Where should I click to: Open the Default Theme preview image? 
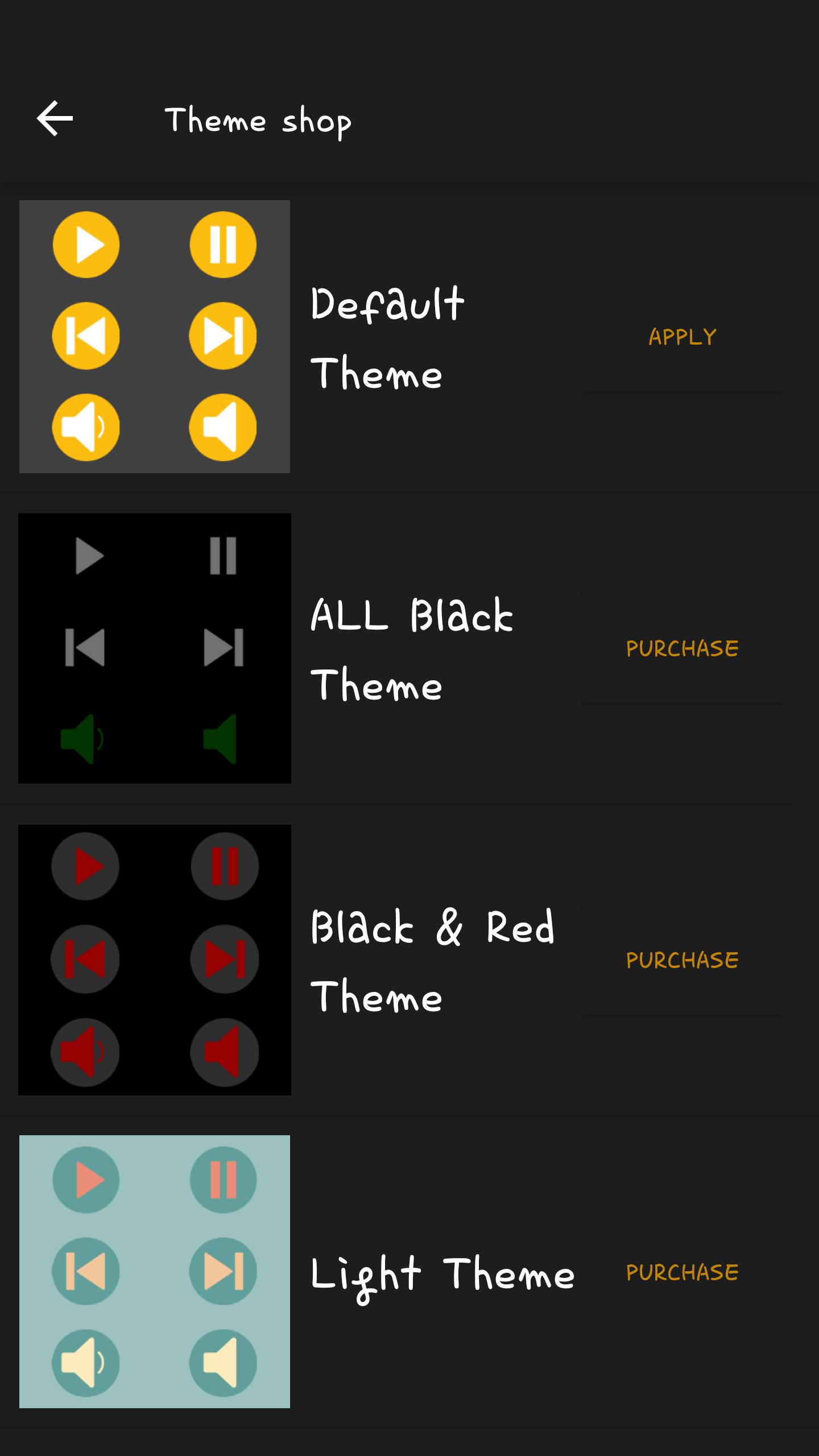click(x=155, y=337)
